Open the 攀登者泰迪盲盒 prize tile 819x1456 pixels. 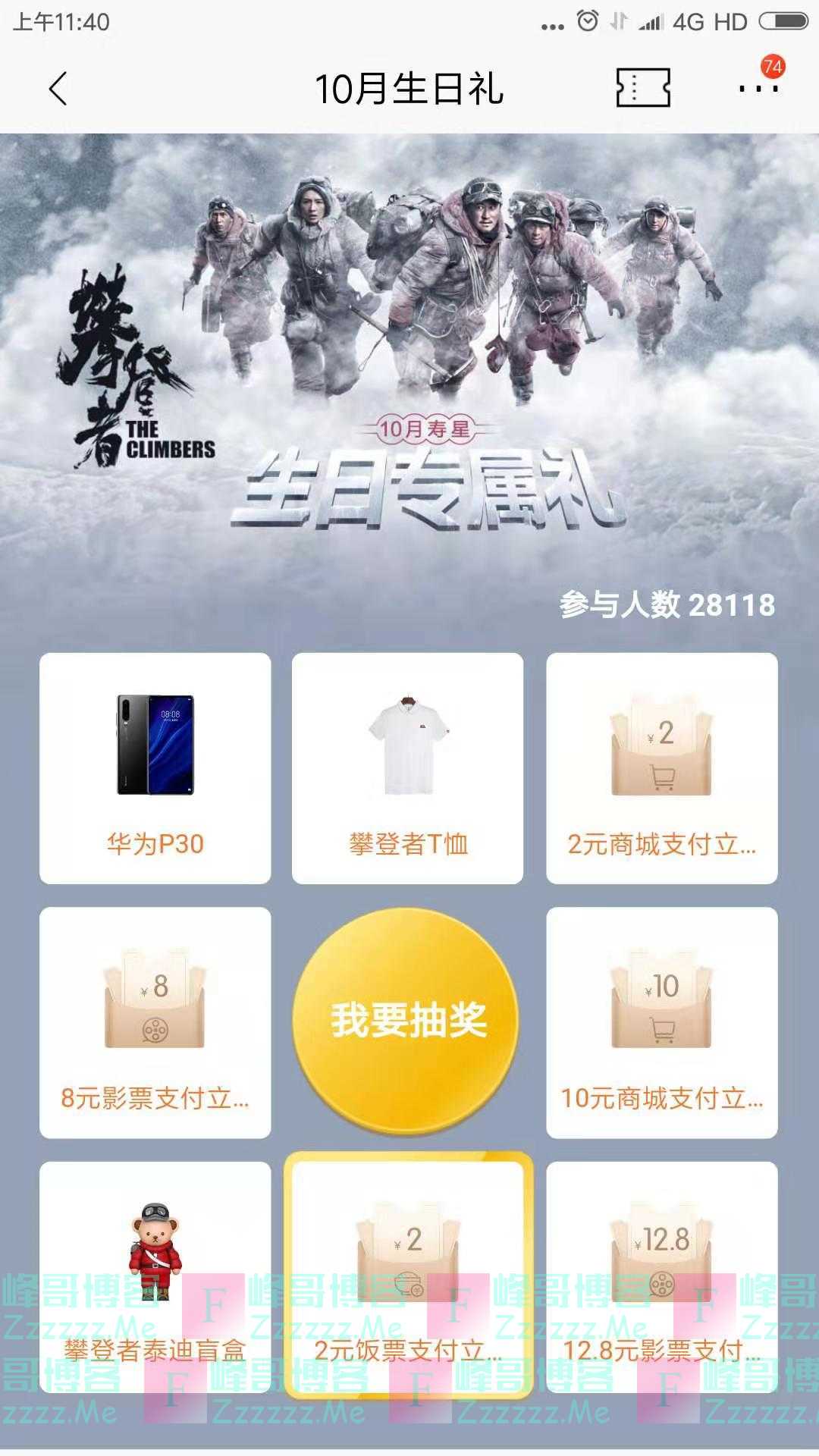point(155,1276)
